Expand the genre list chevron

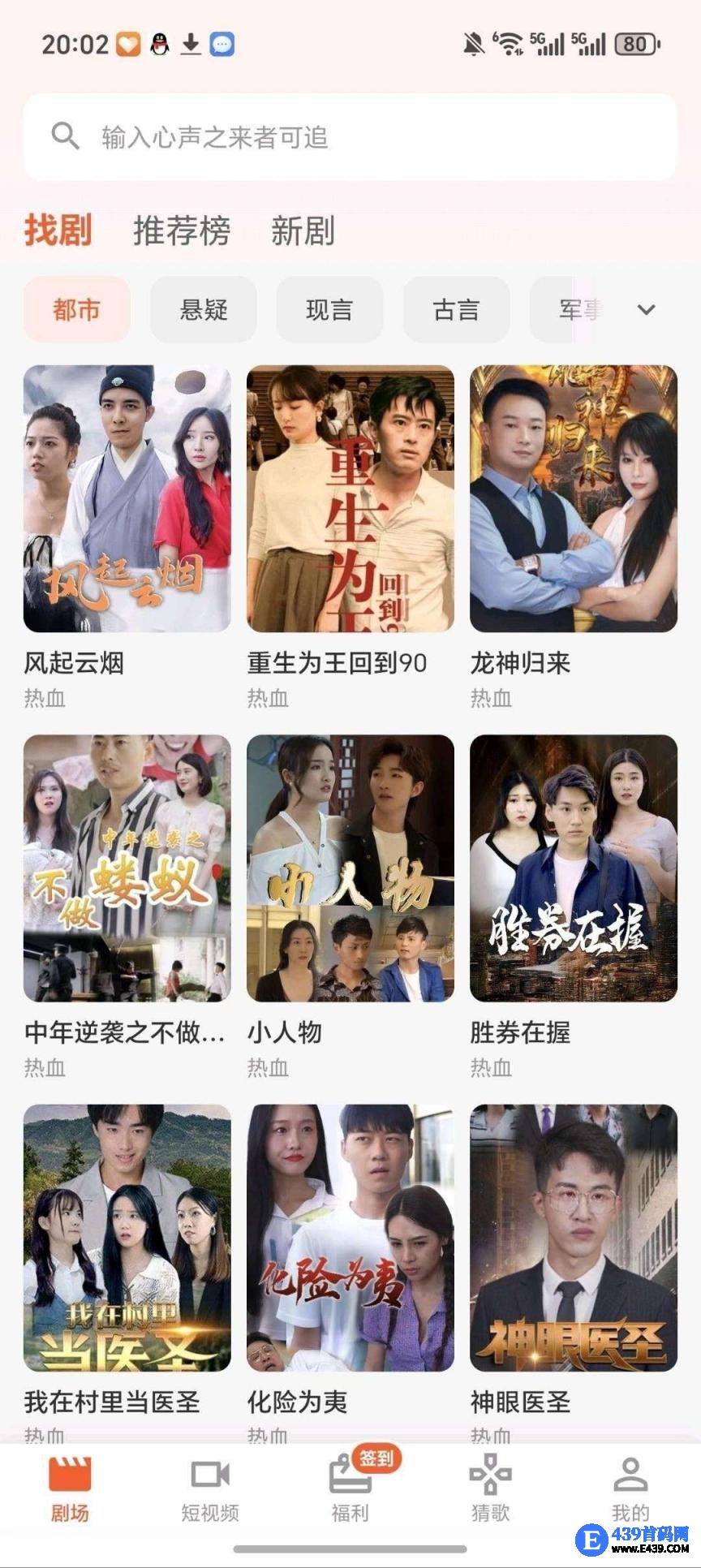(646, 309)
